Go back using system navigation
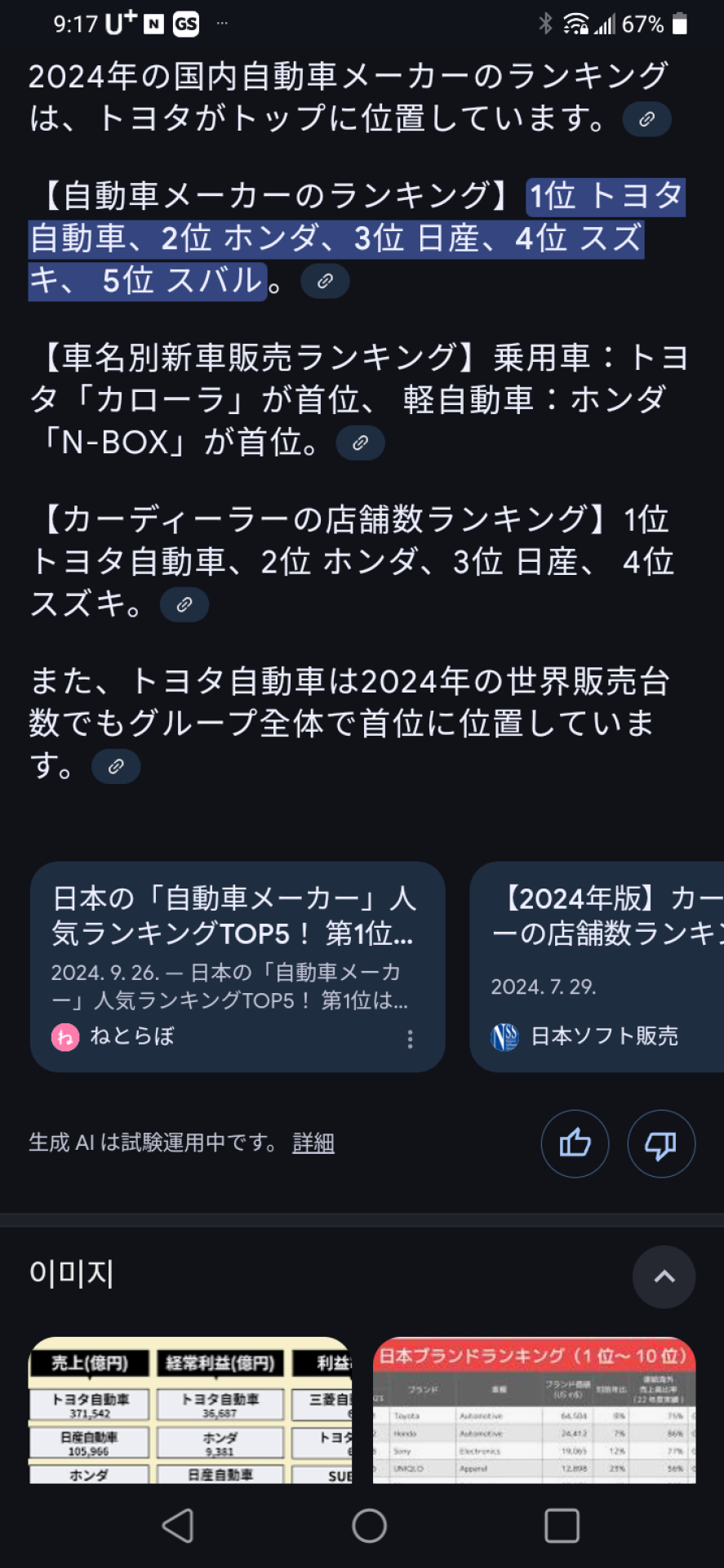Viewport: 724px width, 1568px height. tap(178, 1526)
